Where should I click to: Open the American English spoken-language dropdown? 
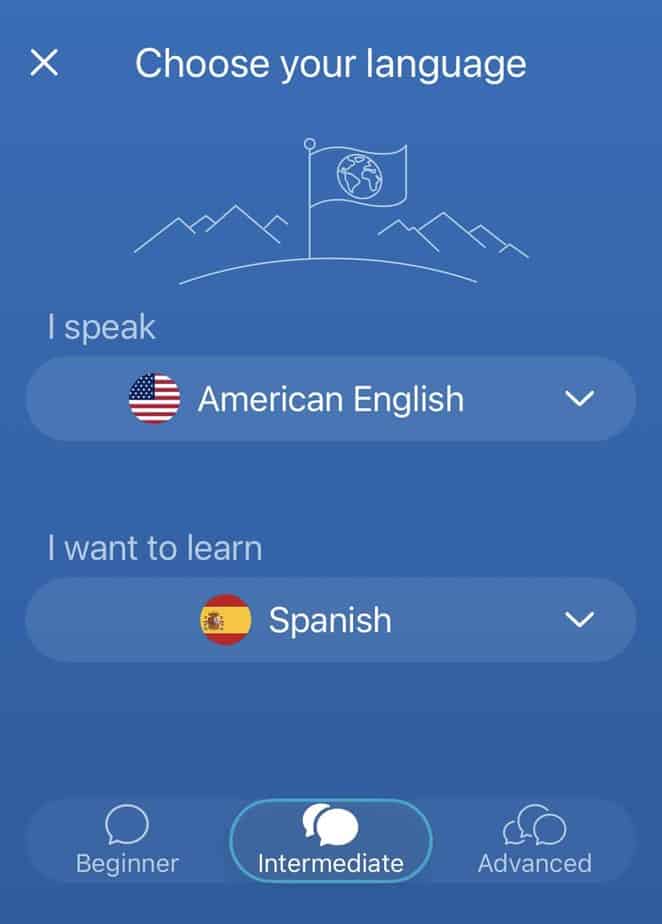tap(331, 399)
